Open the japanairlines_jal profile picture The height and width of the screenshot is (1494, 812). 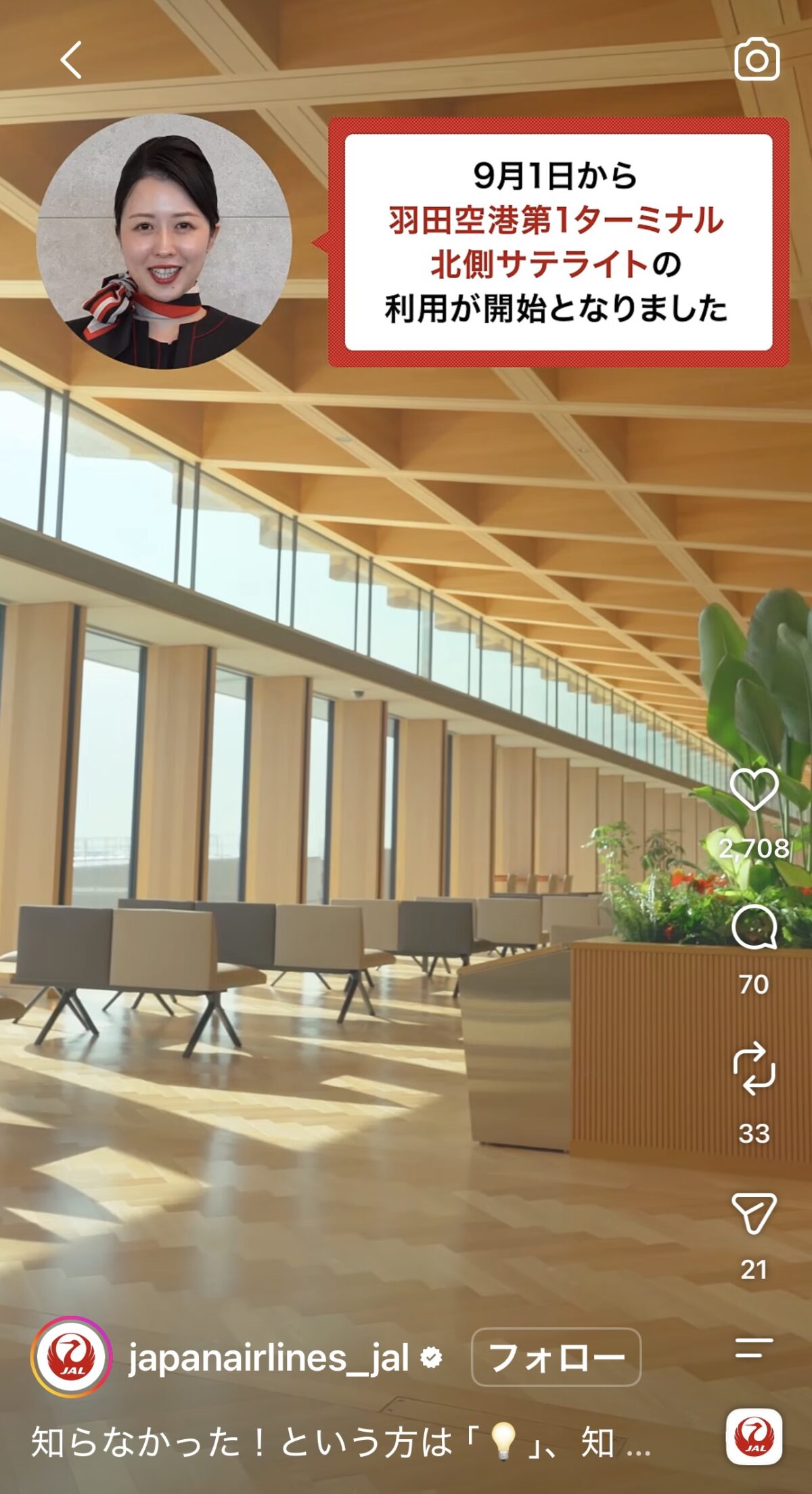[71, 1357]
